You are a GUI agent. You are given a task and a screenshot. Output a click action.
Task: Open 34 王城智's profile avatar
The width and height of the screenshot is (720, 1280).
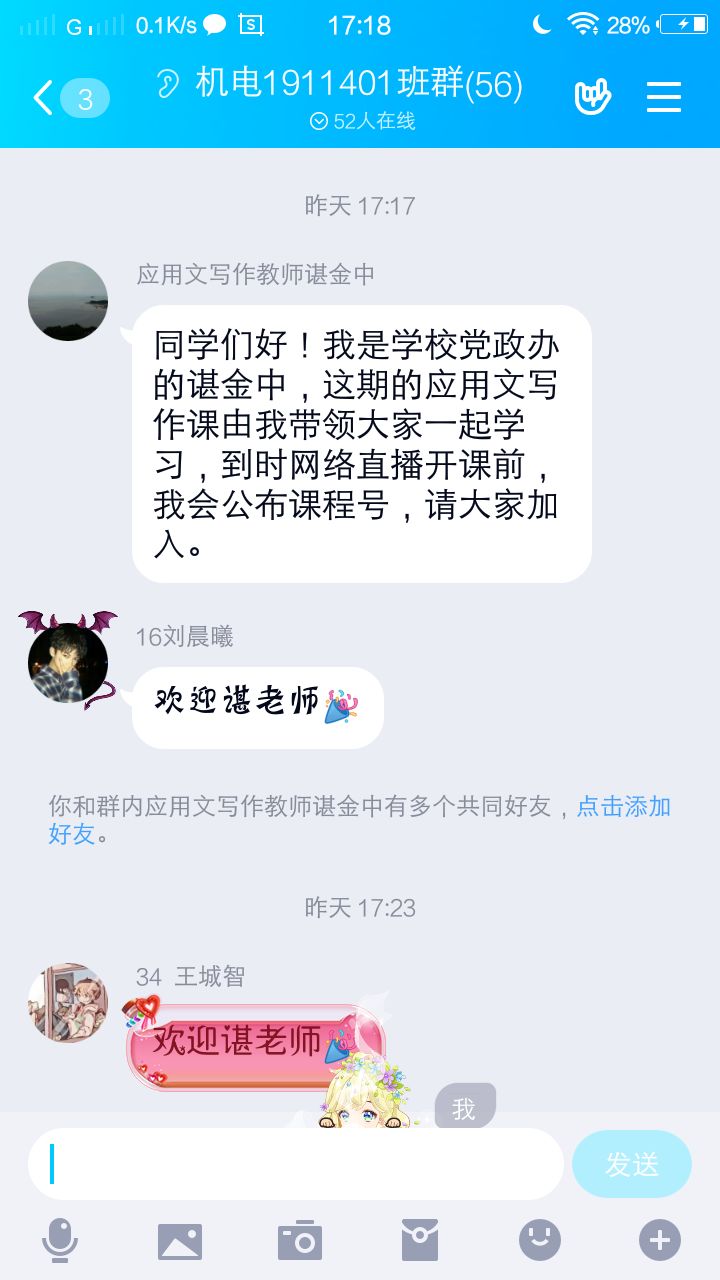coord(68,1003)
